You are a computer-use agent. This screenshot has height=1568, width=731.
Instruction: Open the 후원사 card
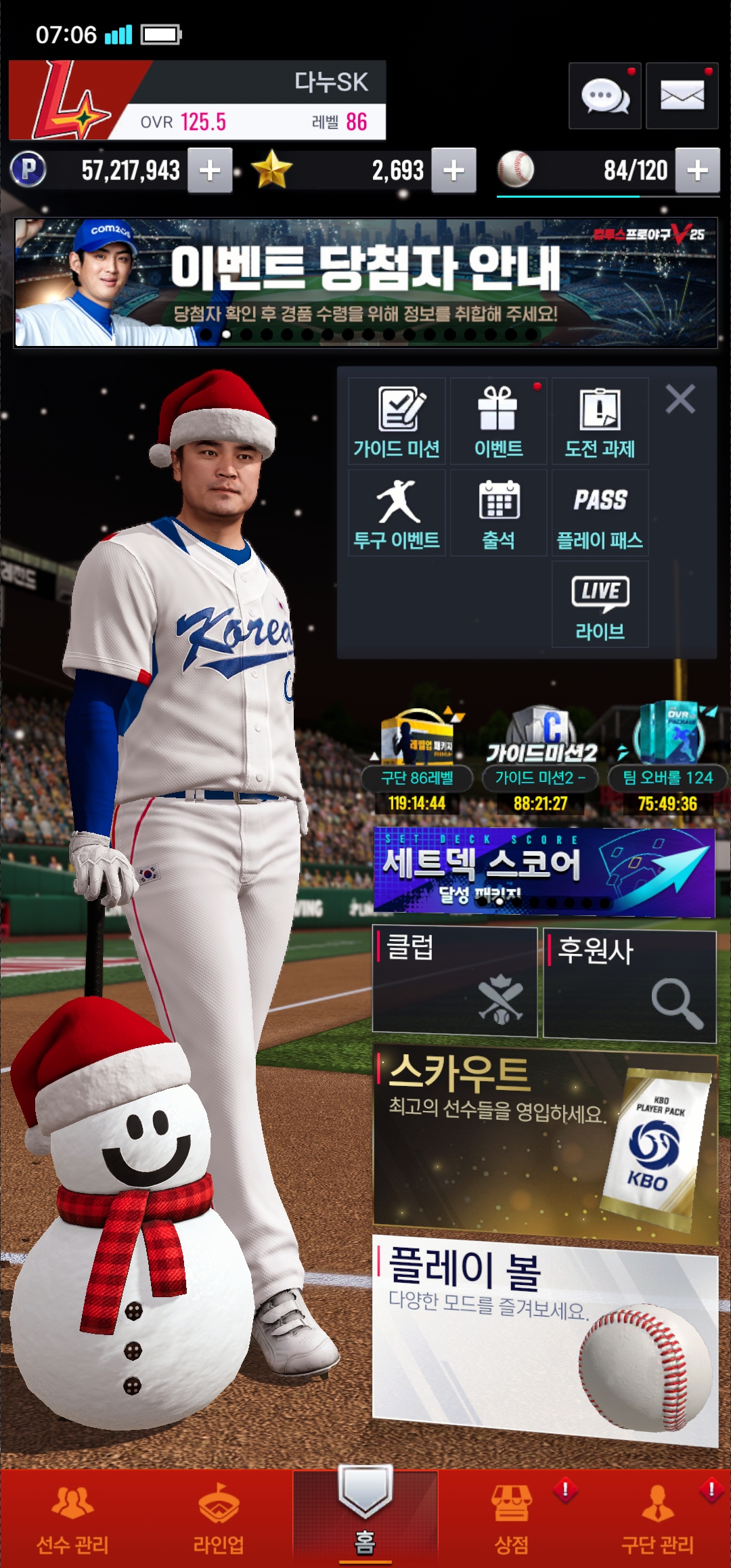[629, 985]
